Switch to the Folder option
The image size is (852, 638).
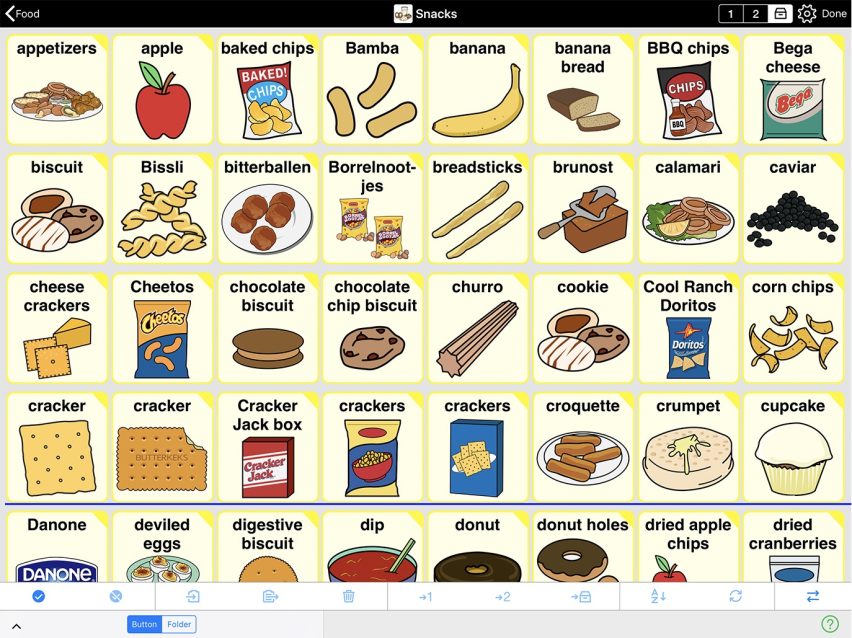[x=179, y=624]
